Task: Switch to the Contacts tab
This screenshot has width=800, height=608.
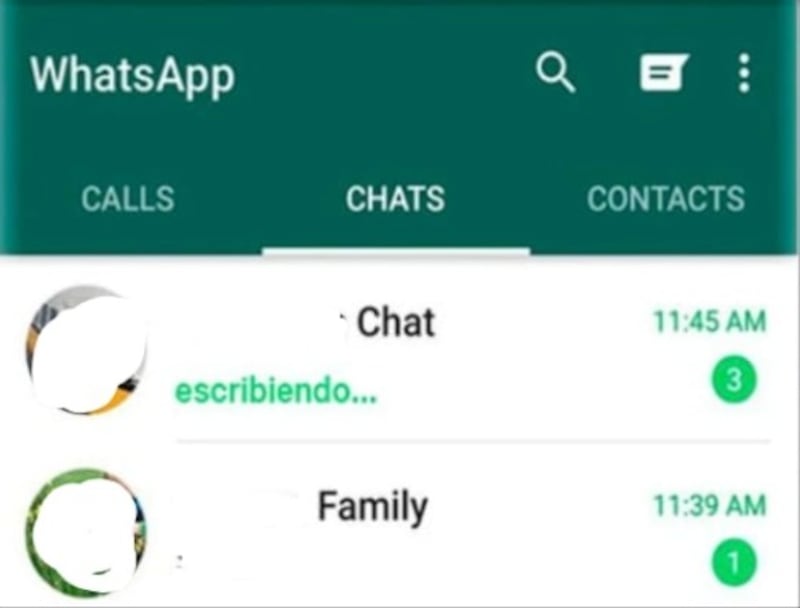Action: click(x=665, y=199)
